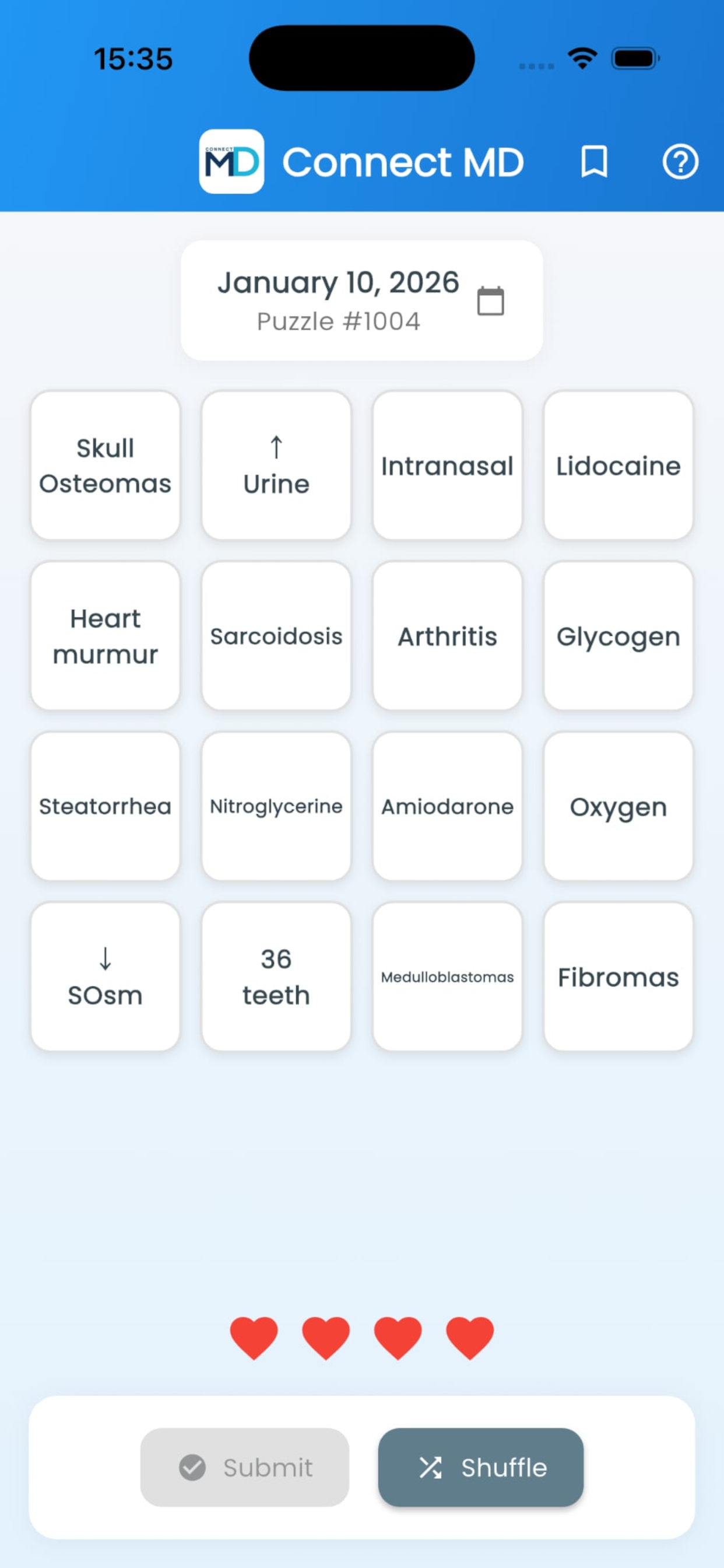
Task: Select the Medulloblastomas tile
Action: coord(447,977)
